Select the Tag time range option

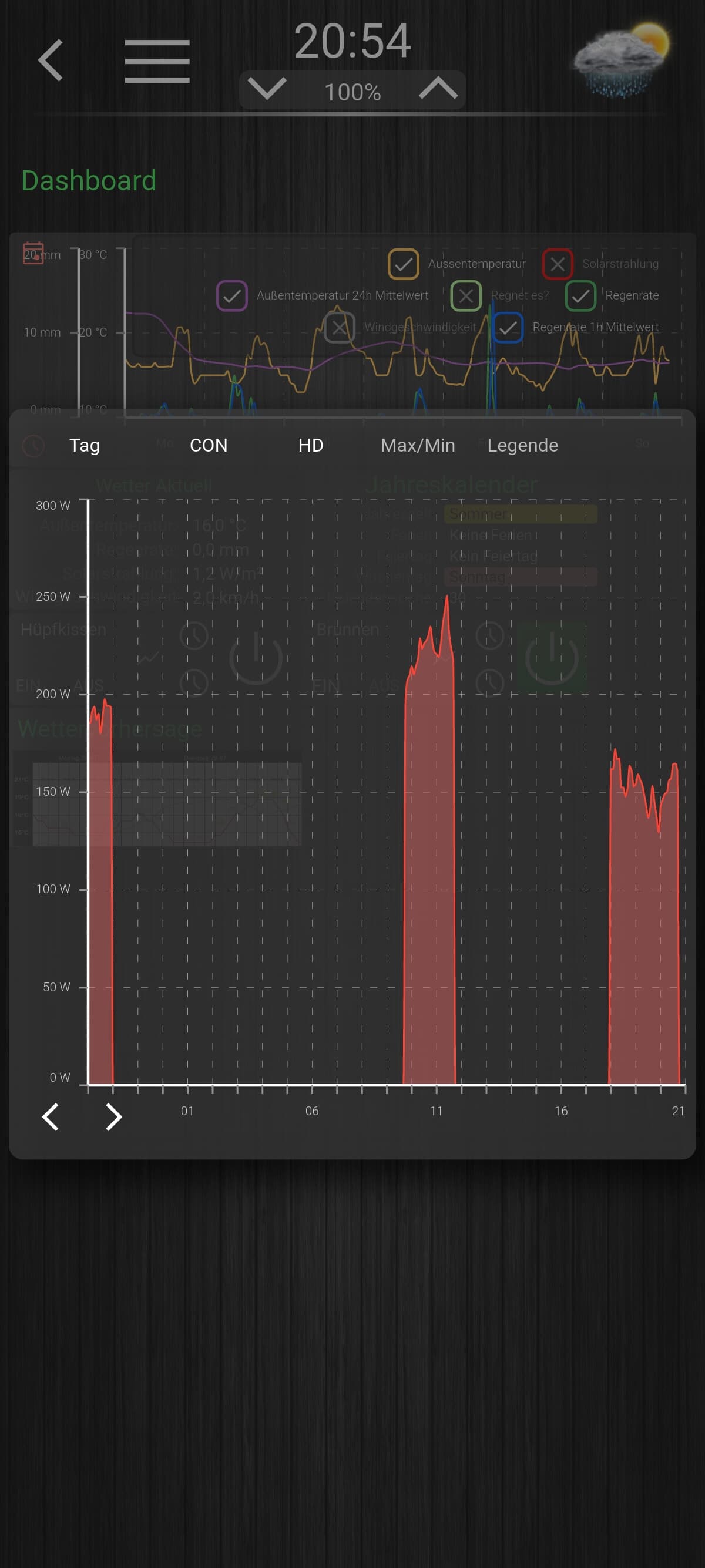click(x=84, y=445)
